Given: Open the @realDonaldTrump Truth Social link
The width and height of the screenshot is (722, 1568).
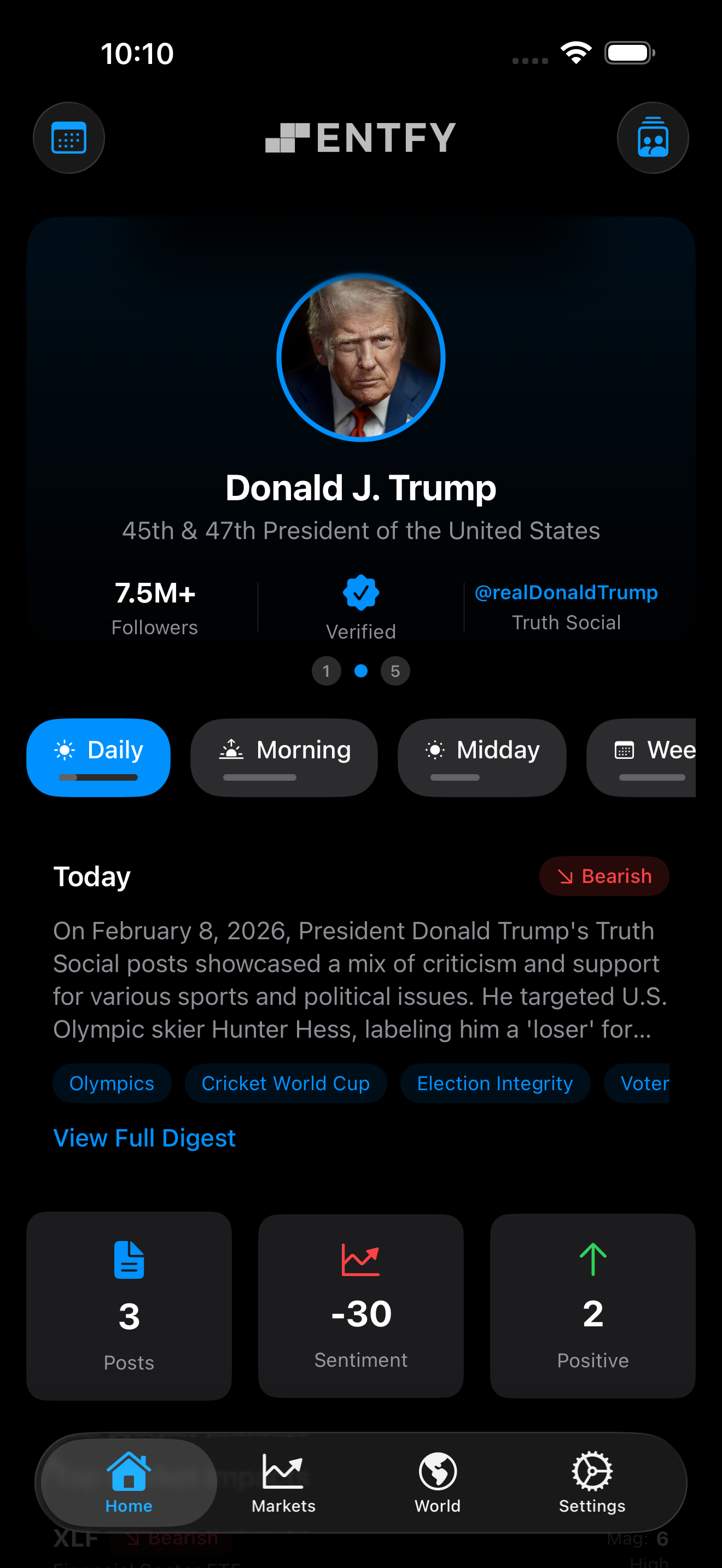Looking at the screenshot, I should coord(566,592).
